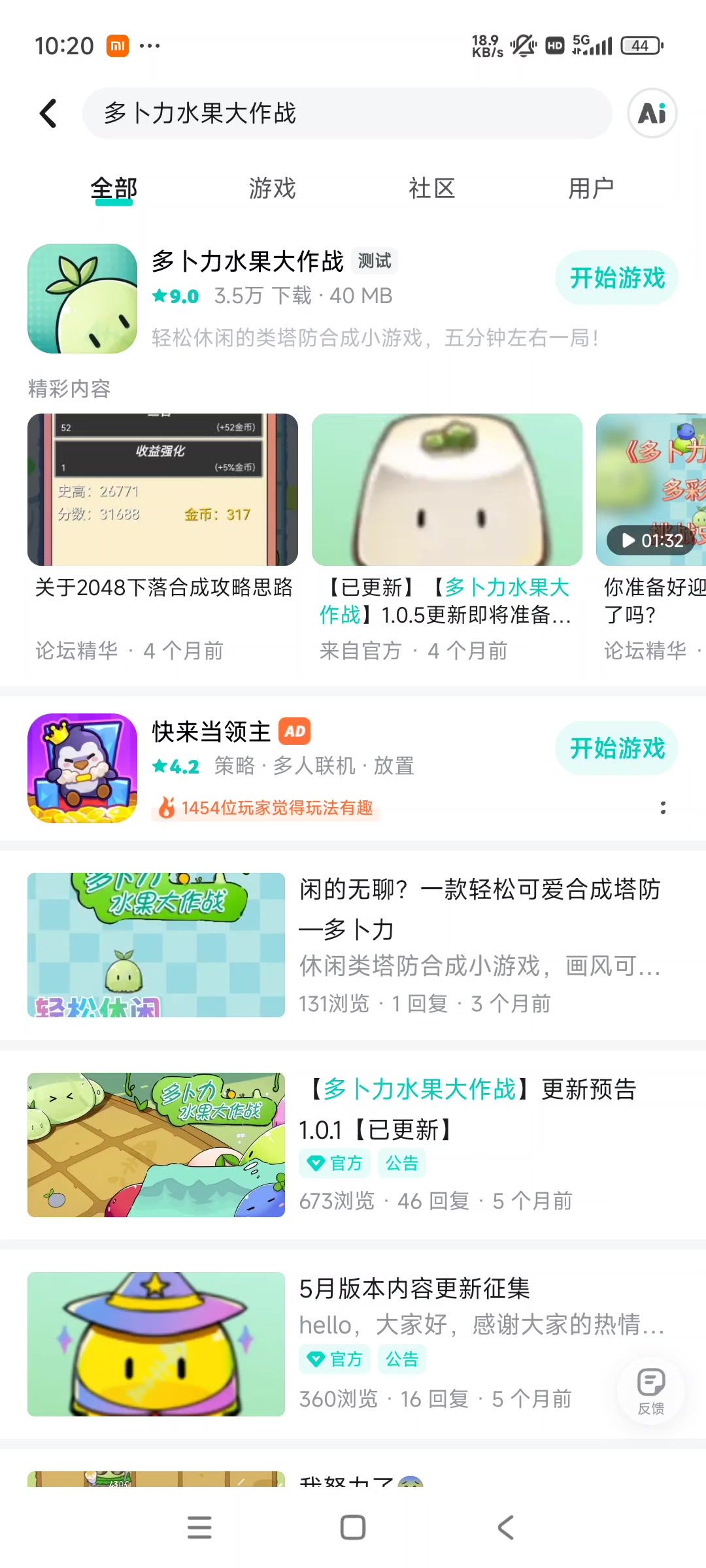The height and width of the screenshot is (1568, 706).
Task: Go to the home screen via system home button
Action: point(353,1527)
